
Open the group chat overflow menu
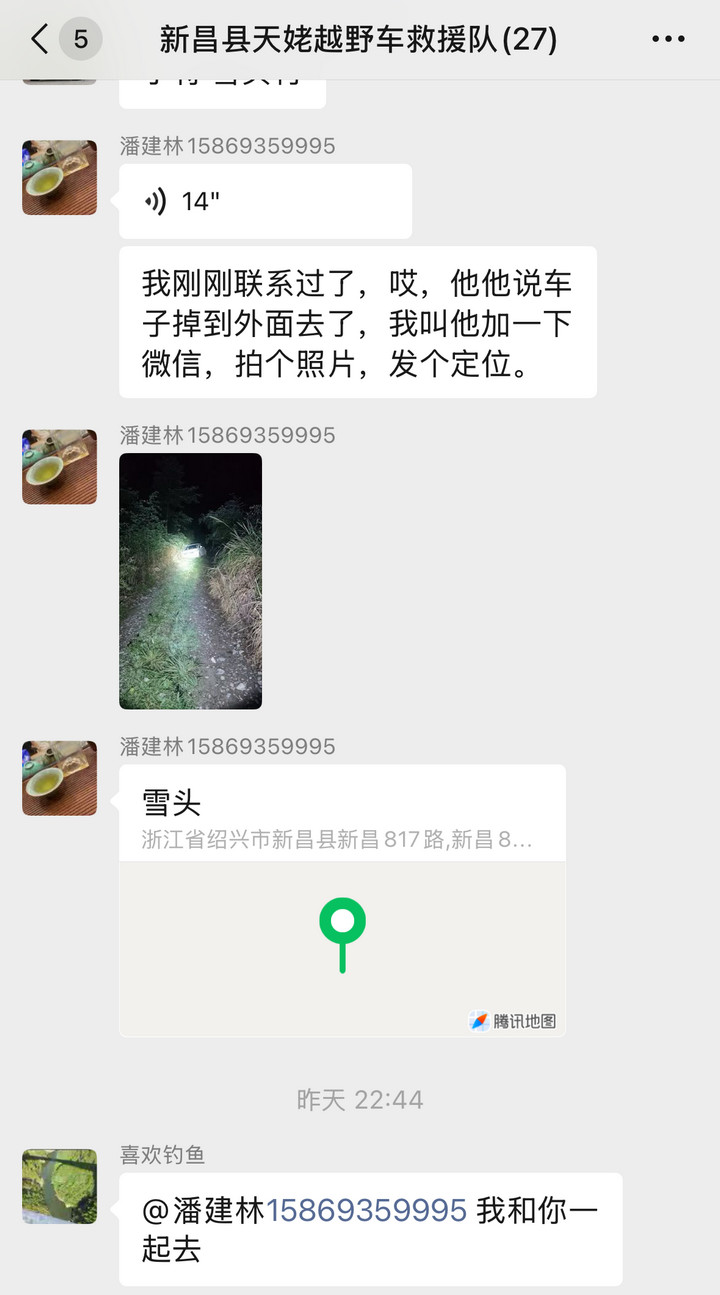(668, 40)
